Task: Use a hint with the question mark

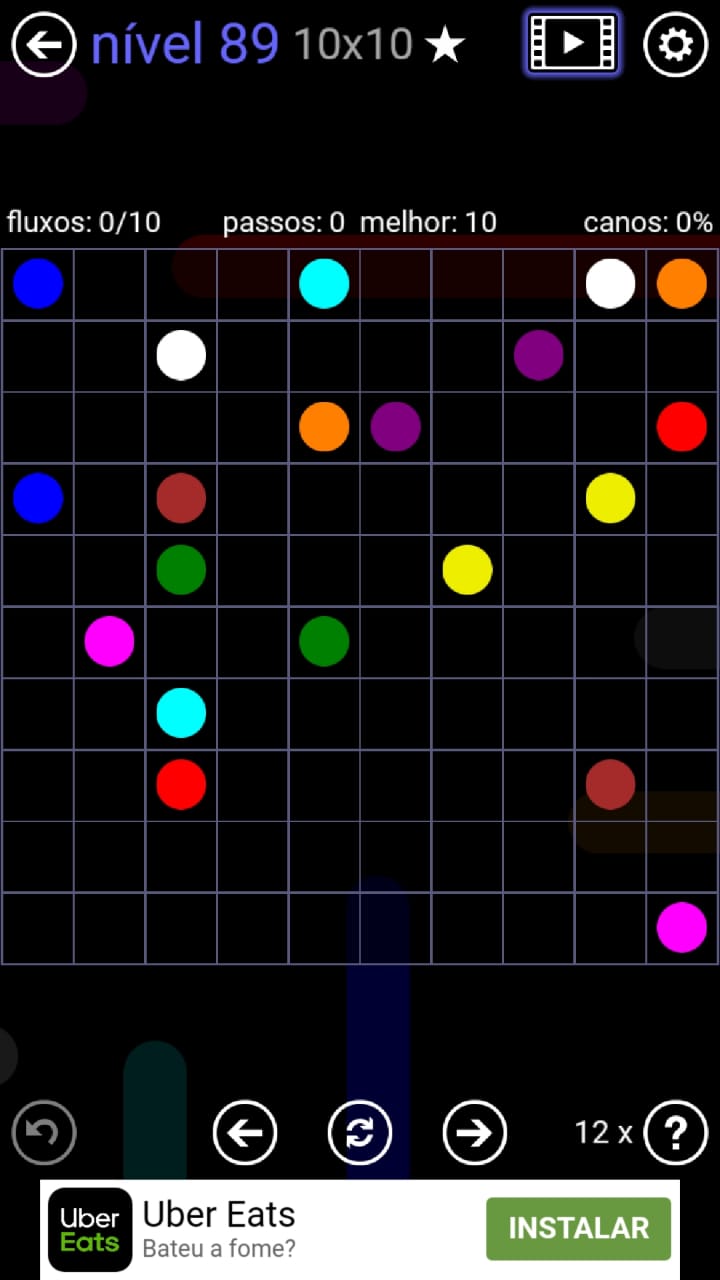Action: pos(676,1133)
